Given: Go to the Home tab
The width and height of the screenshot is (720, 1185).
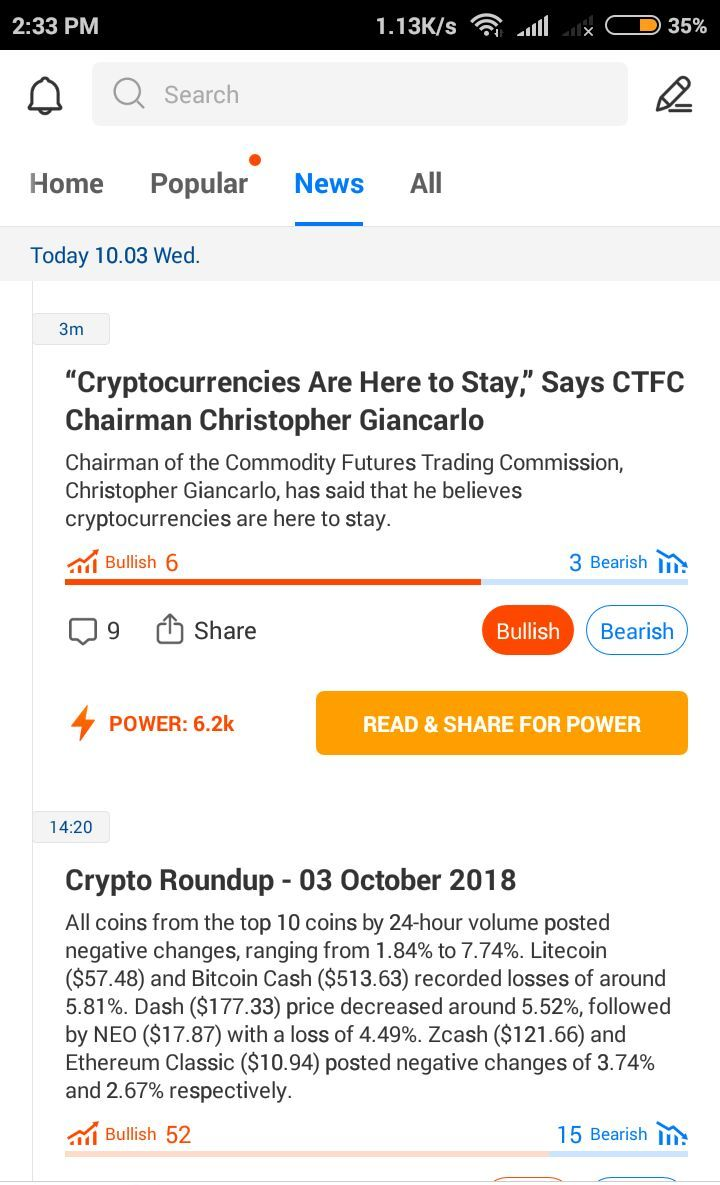Looking at the screenshot, I should [65, 183].
